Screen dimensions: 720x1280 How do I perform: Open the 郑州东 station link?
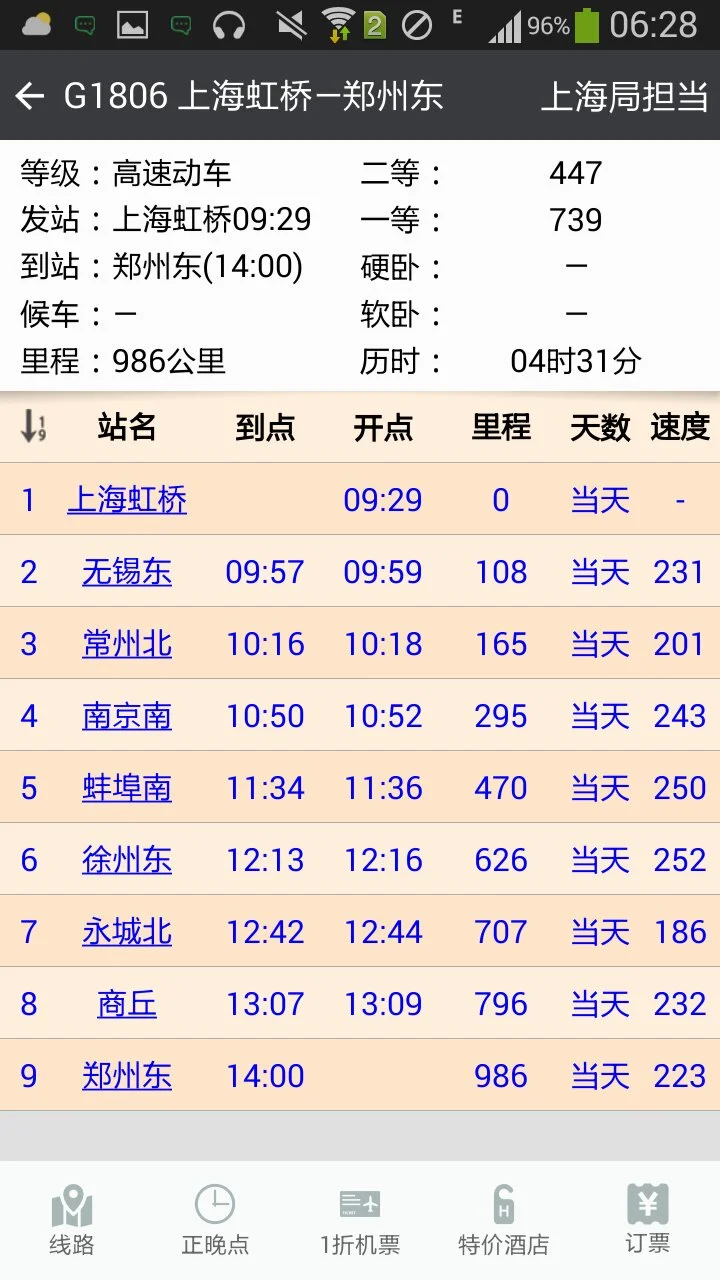point(126,1076)
